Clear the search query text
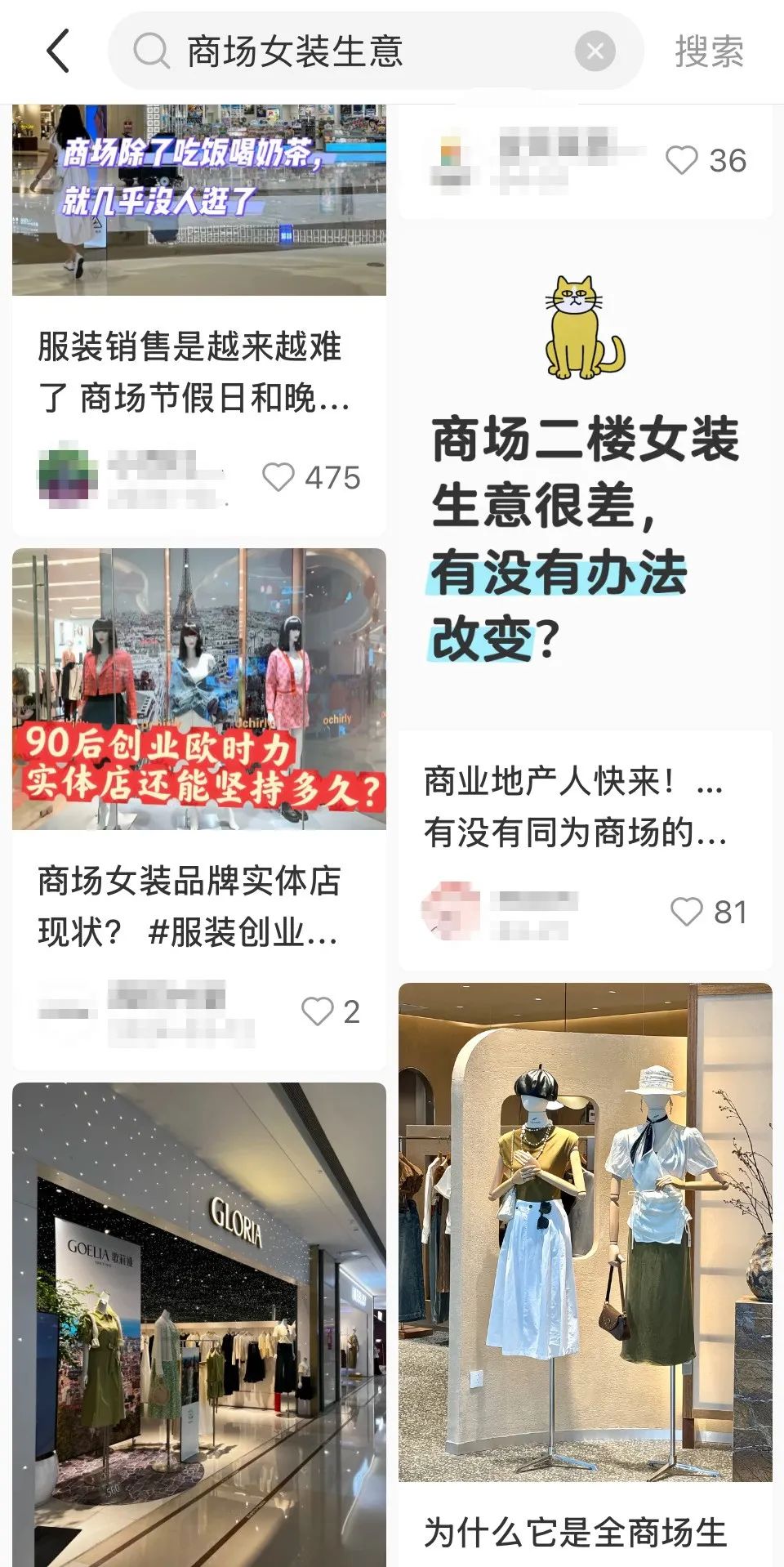 coord(595,51)
